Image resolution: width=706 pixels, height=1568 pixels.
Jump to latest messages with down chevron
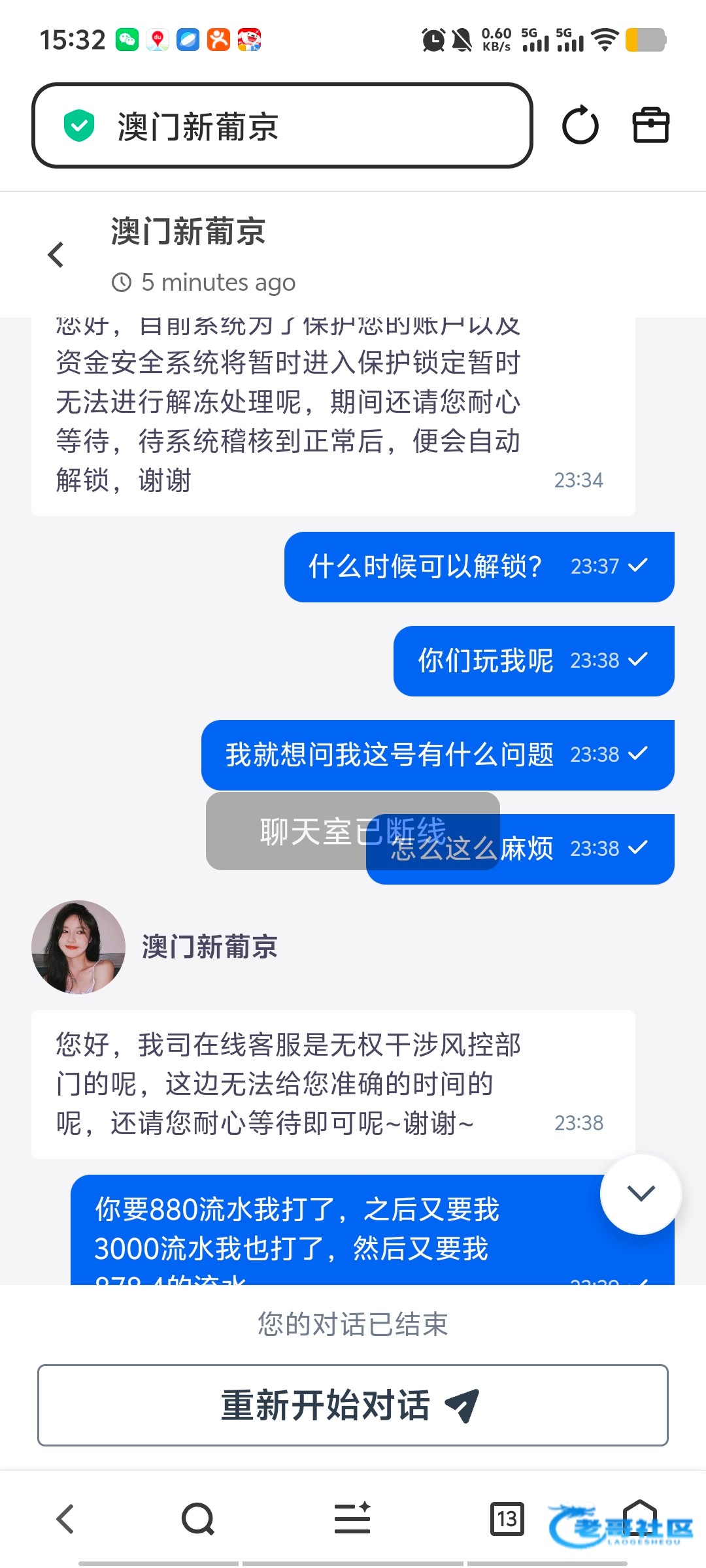click(x=641, y=1194)
